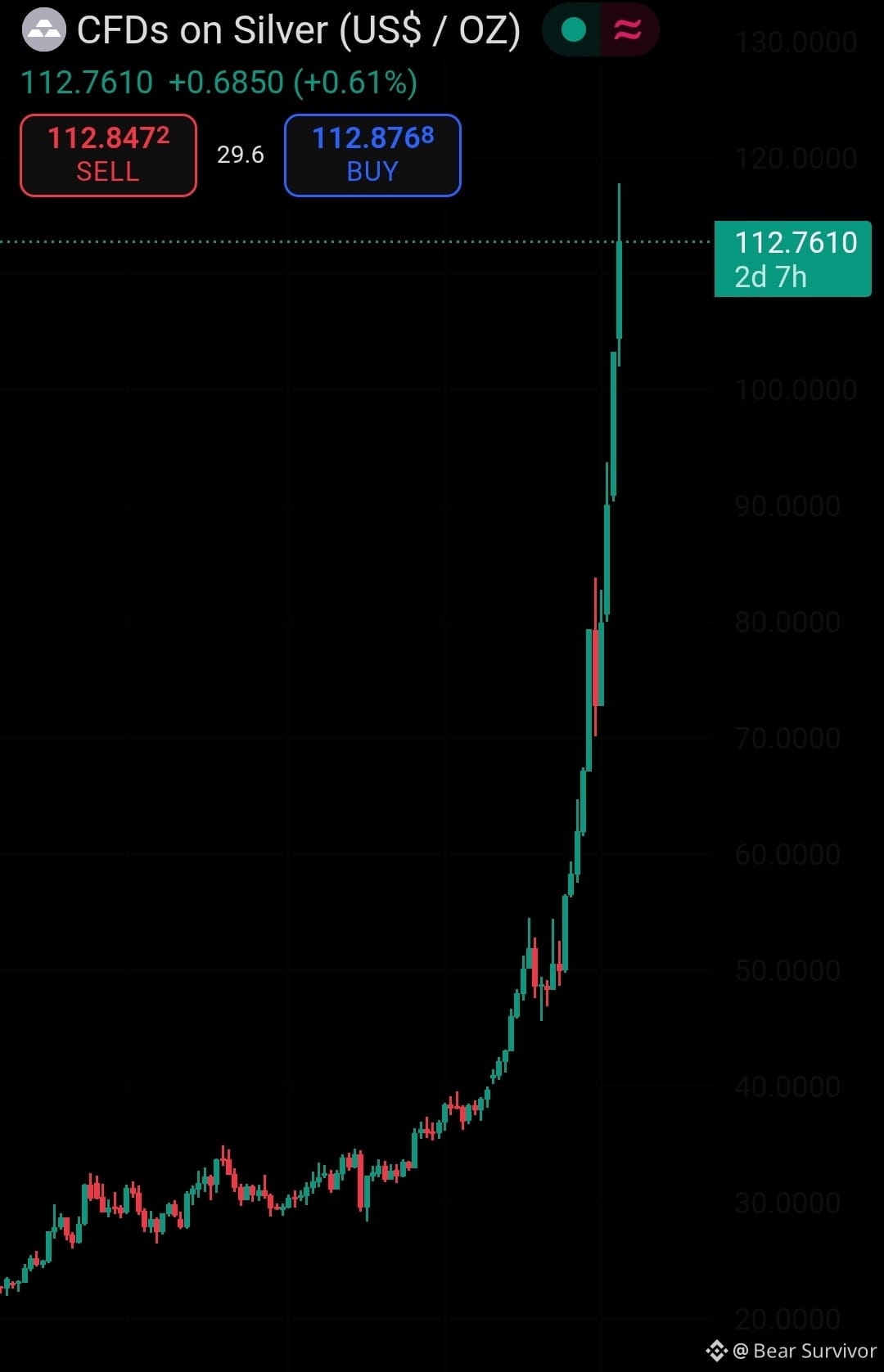Tap the blue BUY button at 112.8768
Image resolution: width=884 pixels, height=1372 pixels.
pyautogui.click(x=372, y=155)
